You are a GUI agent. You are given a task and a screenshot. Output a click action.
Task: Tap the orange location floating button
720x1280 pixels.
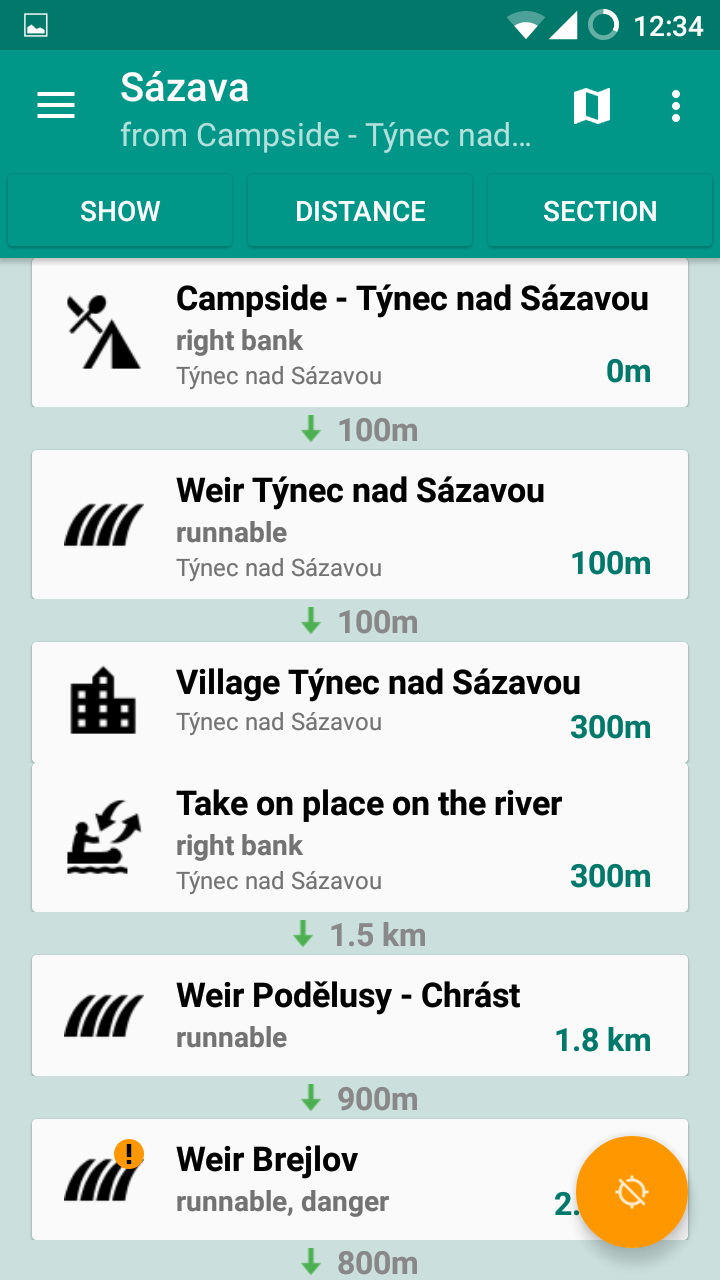(x=632, y=1192)
